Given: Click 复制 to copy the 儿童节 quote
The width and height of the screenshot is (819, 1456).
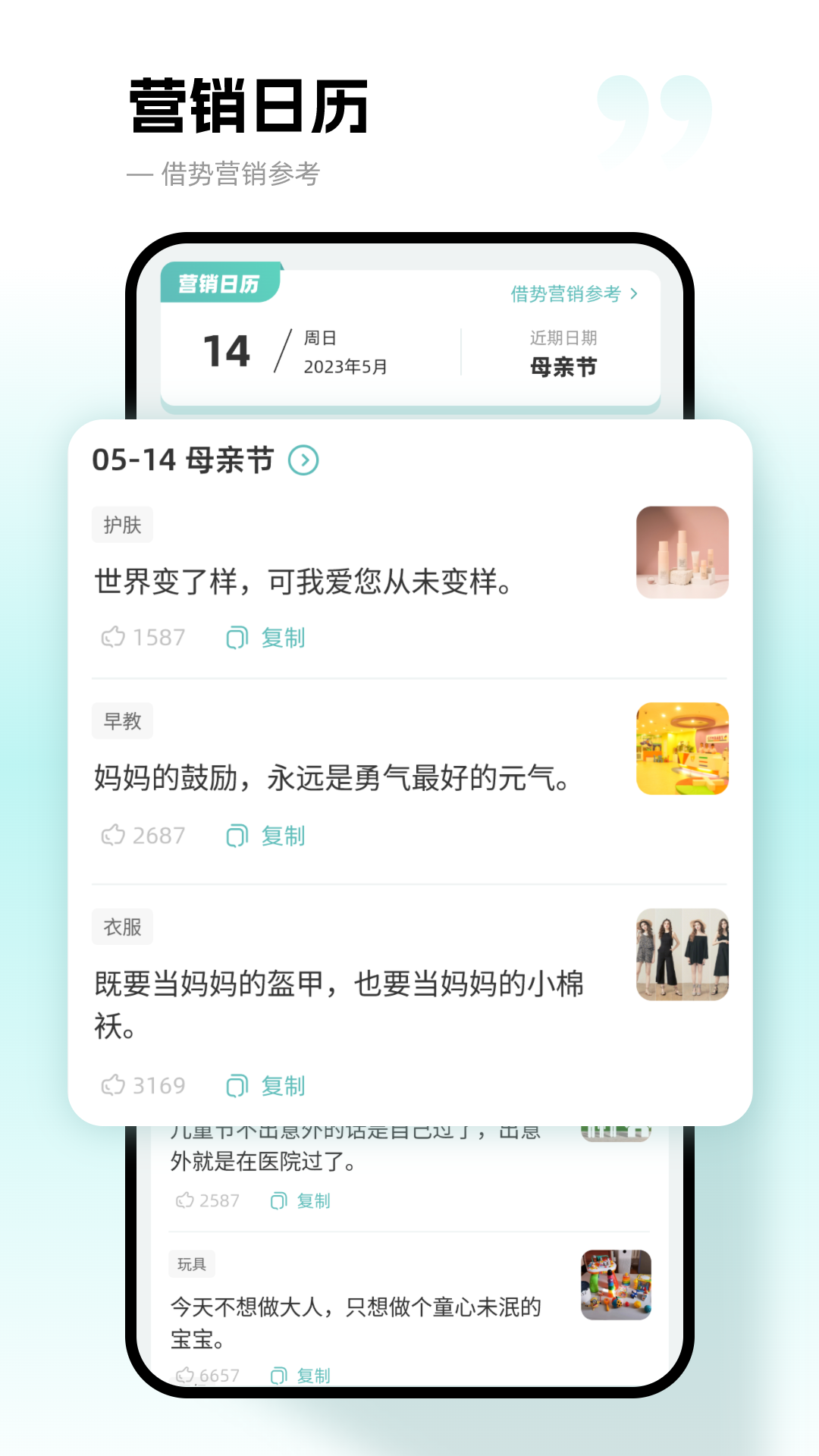Looking at the screenshot, I should coord(313,1200).
